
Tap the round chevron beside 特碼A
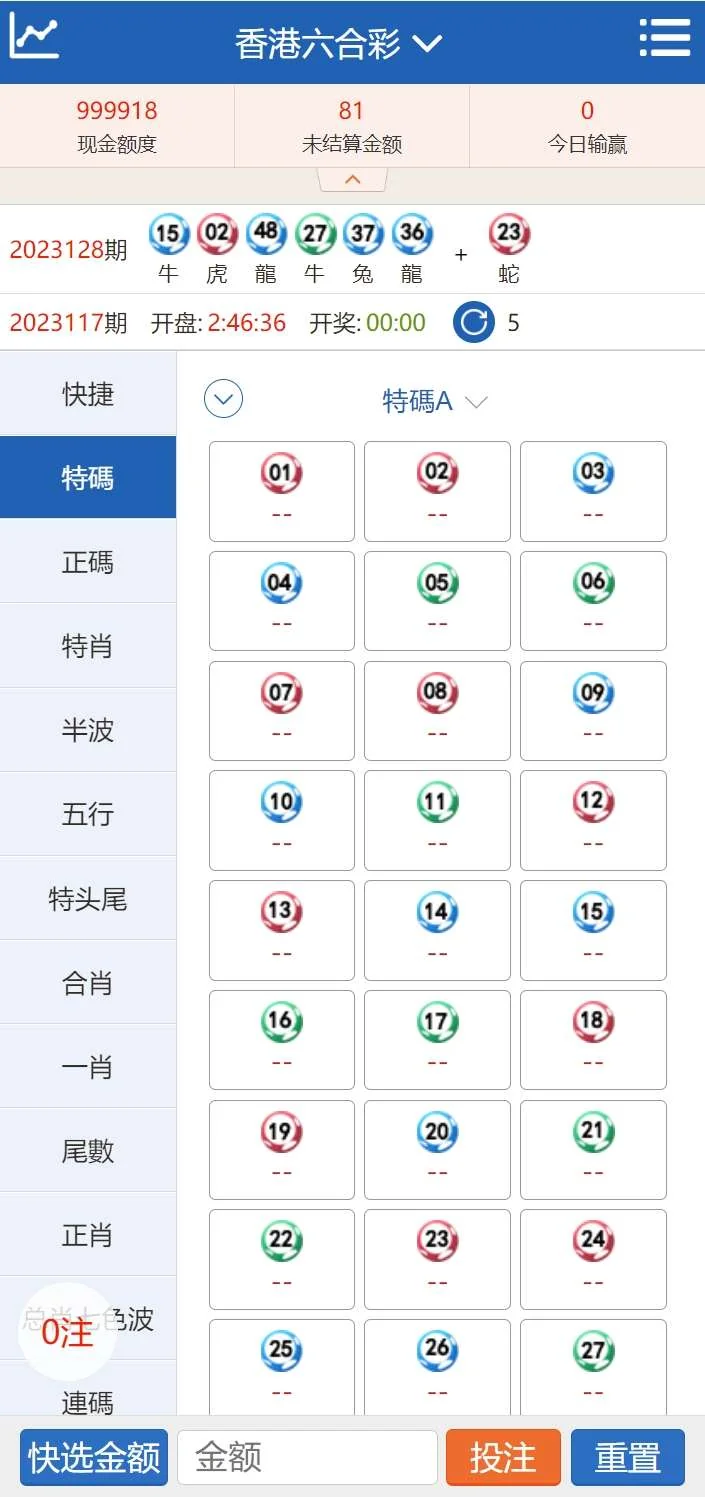[x=223, y=400]
